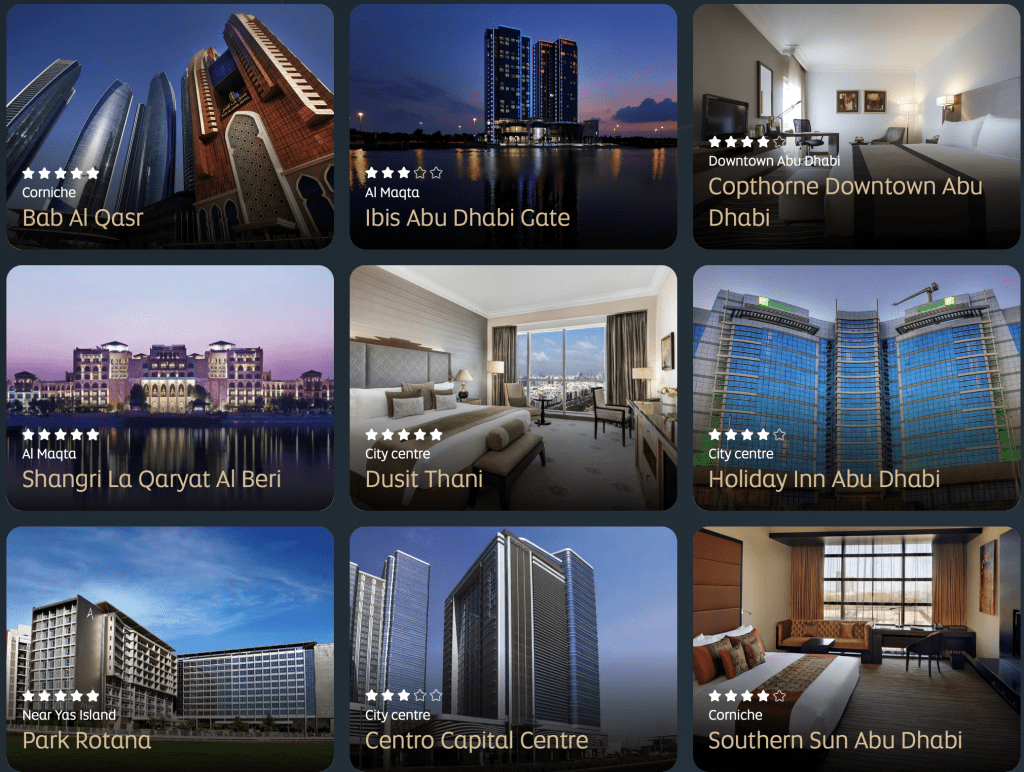Open the Bab Al Qasr hotel card
1024x772 pixels.
click(x=170, y=126)
